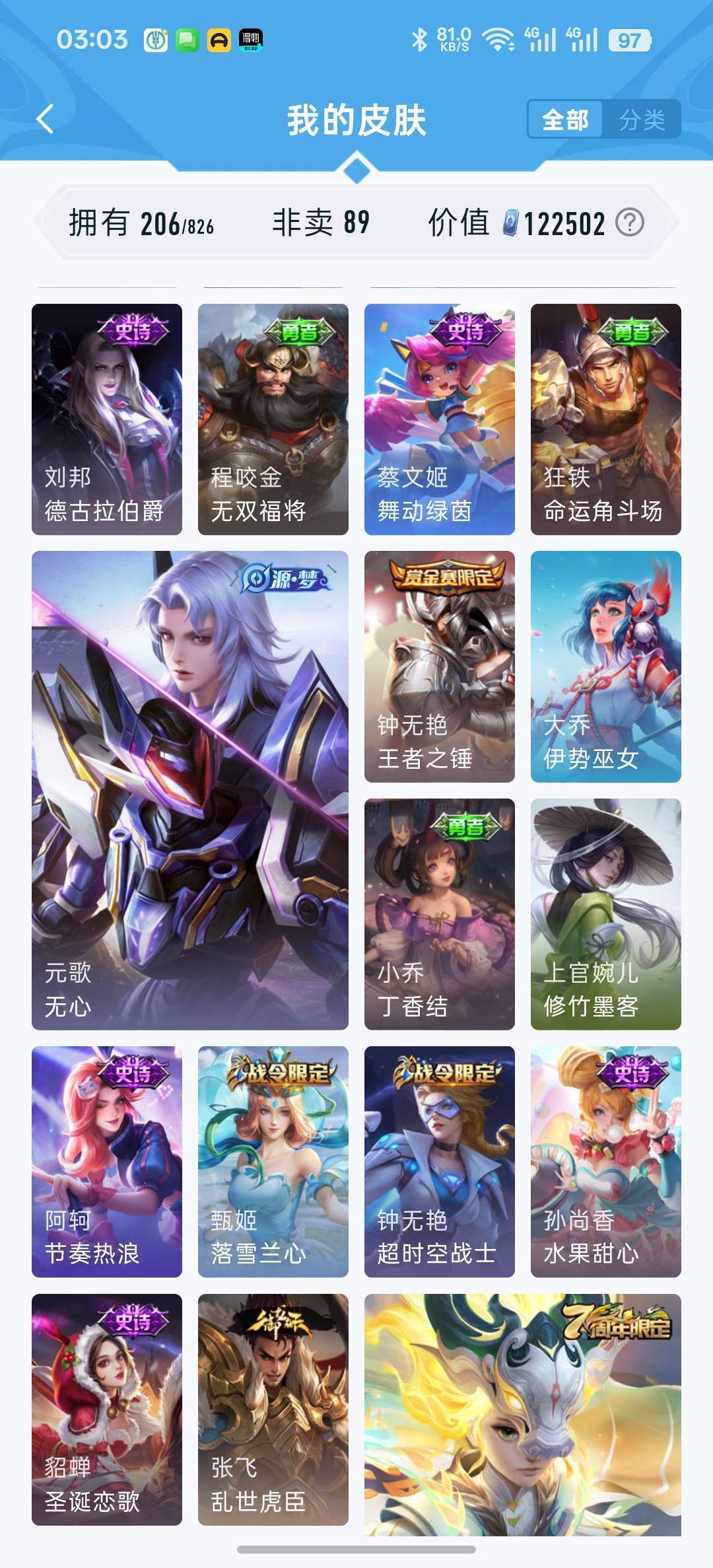Open 大乔 伊势巫女 skin card
This screenshot has height=1568, width=713.
coord(606,666)
